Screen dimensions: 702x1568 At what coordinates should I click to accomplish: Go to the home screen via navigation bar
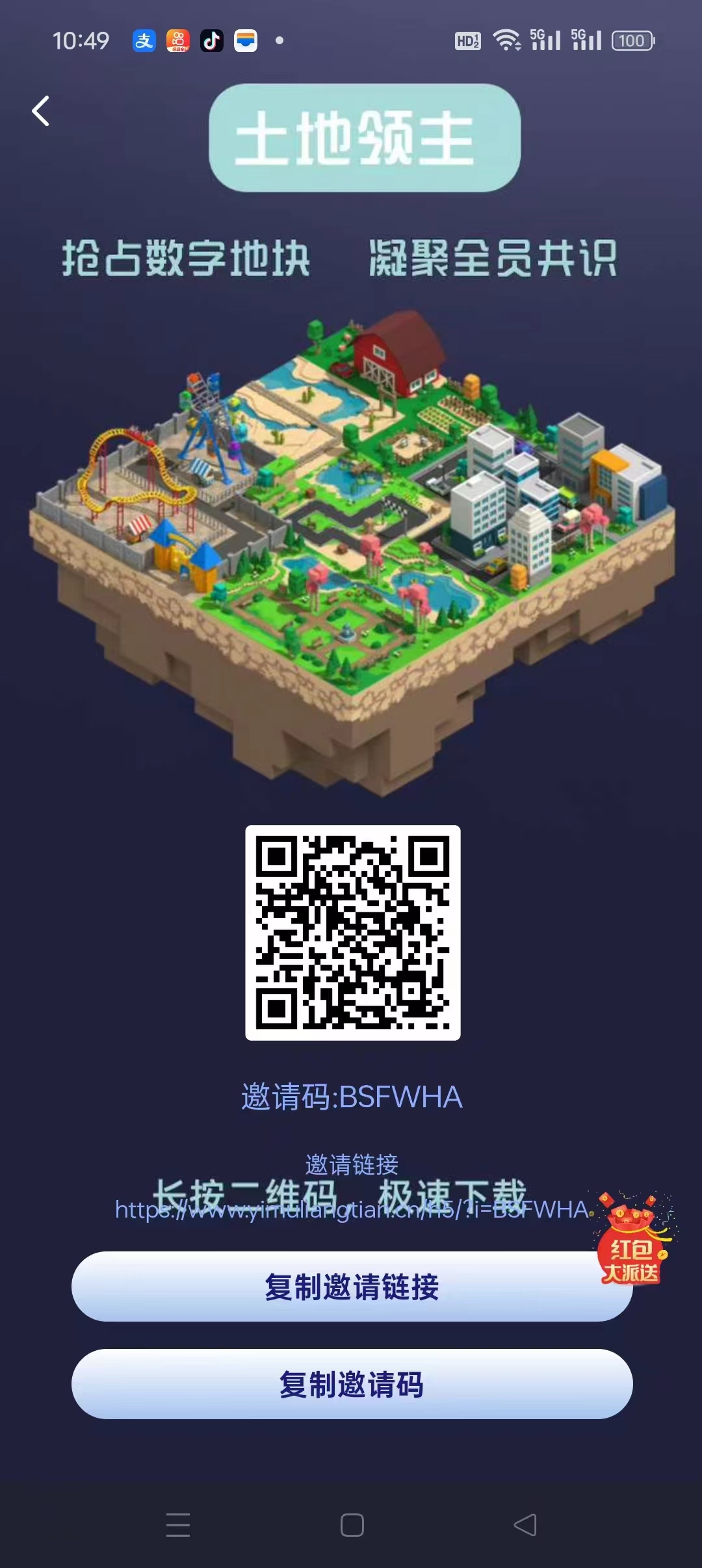pos(352,1525)
